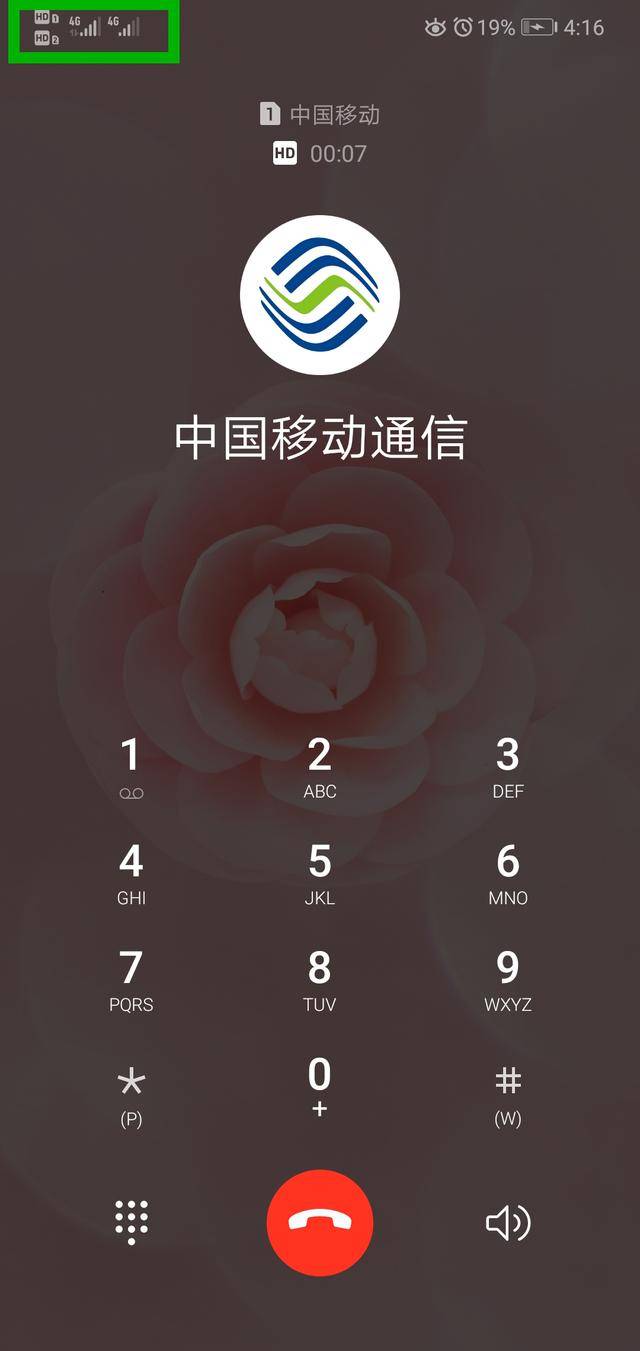Tap the pound key
The height and width of the screenshot is (1351, 640).
pyautogui.click(x=508, y=1095)
